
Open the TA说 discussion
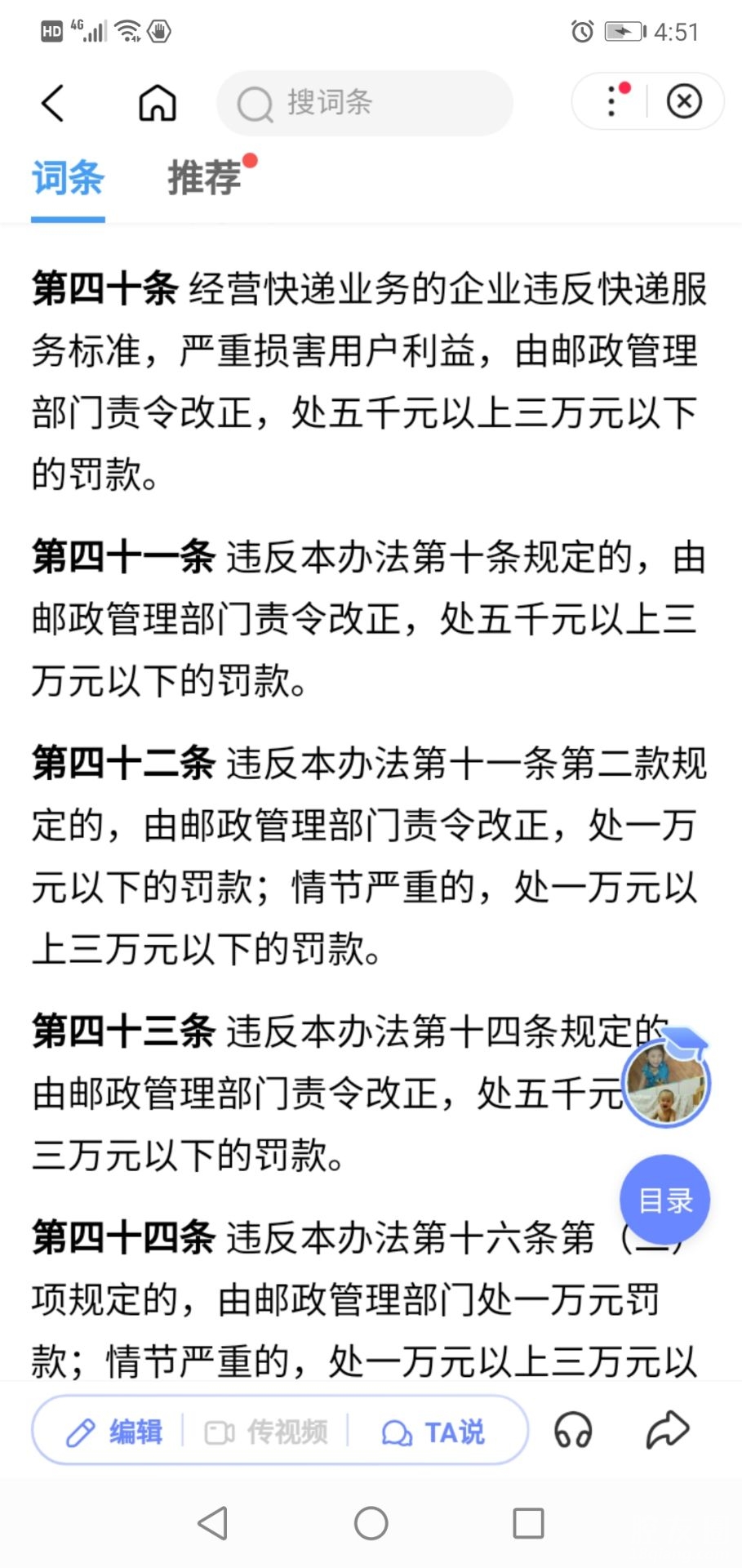434,1432
